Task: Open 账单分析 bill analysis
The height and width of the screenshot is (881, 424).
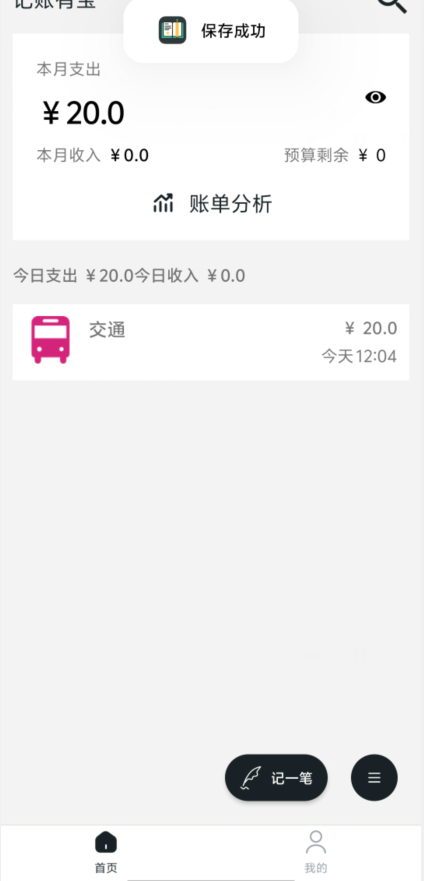Action: [x=212, y=203]
